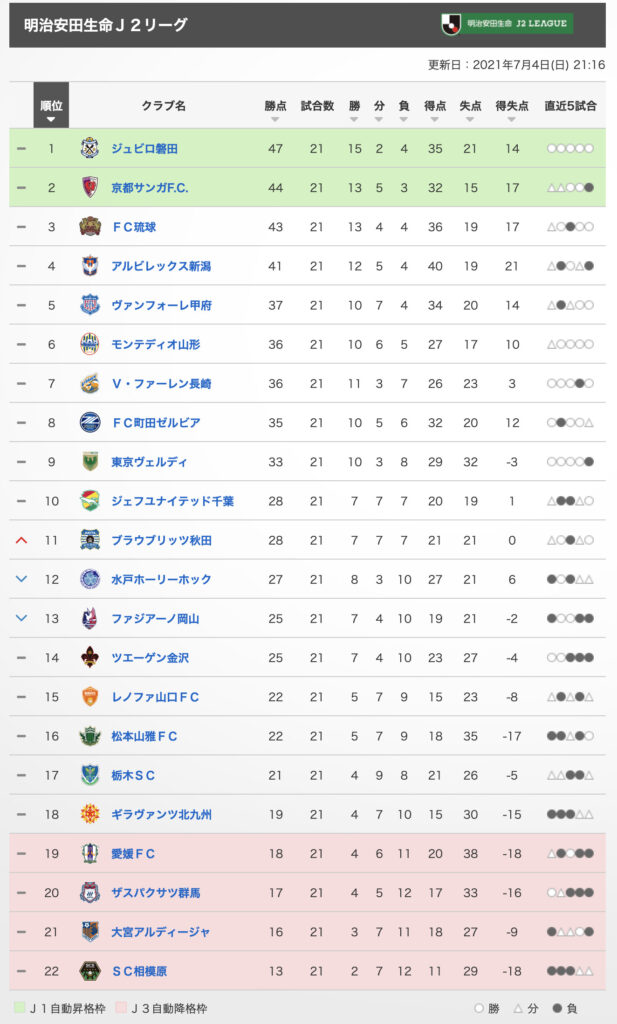The height and width of the screenshot is (1024, 617).
Task: Tap the 東京ヴェルディ link
Action: (149, 462)
